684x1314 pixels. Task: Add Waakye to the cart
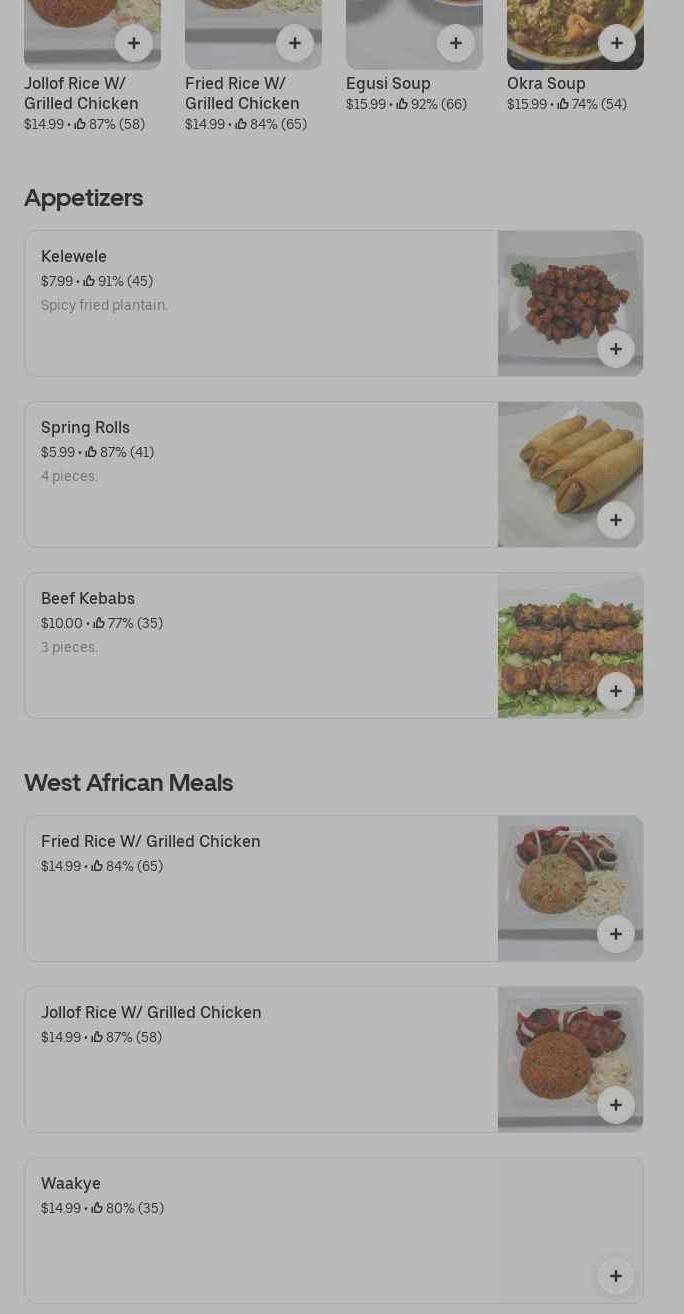616,1276
